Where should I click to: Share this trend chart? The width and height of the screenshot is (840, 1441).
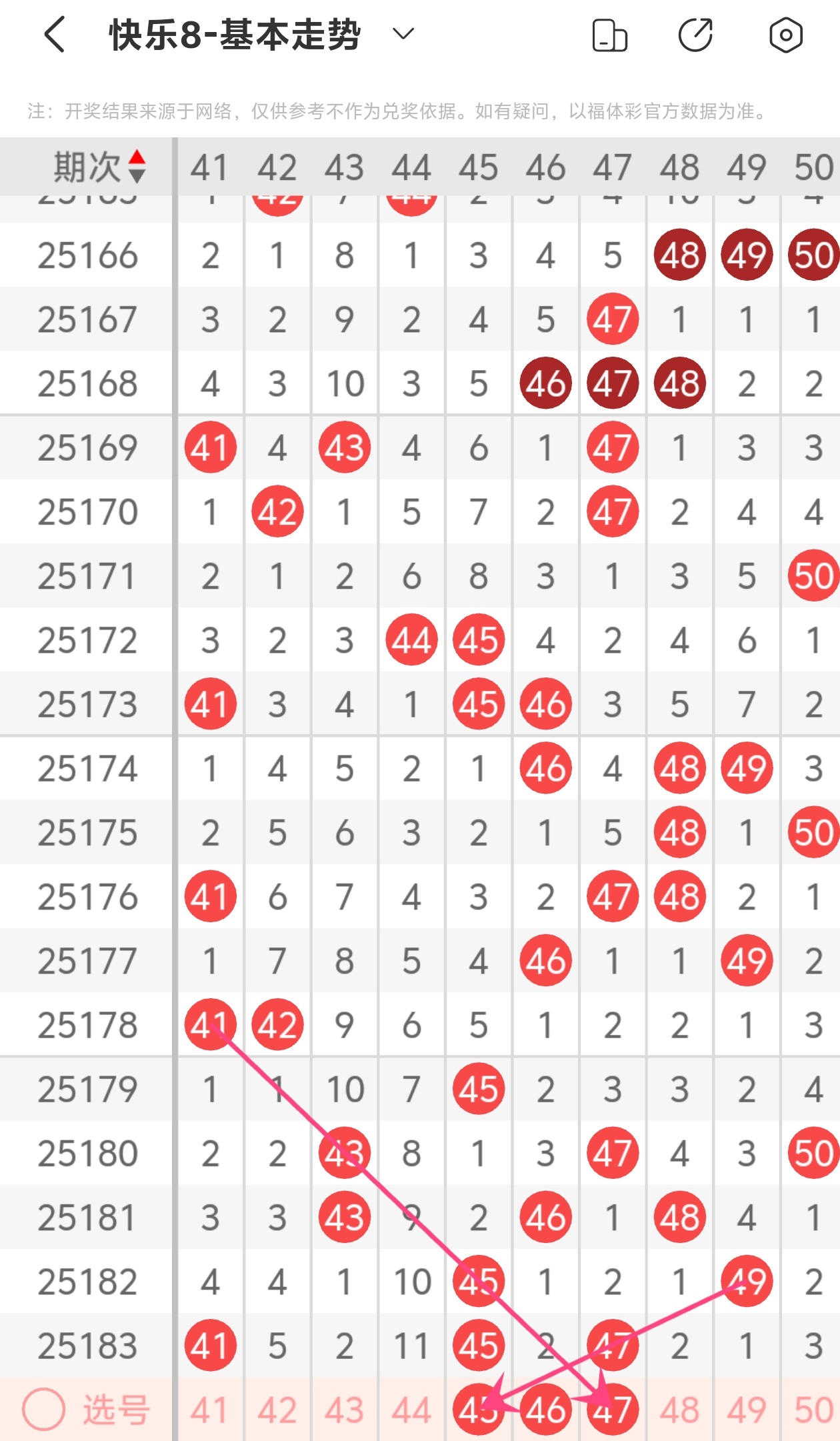[x=695, y=35]
